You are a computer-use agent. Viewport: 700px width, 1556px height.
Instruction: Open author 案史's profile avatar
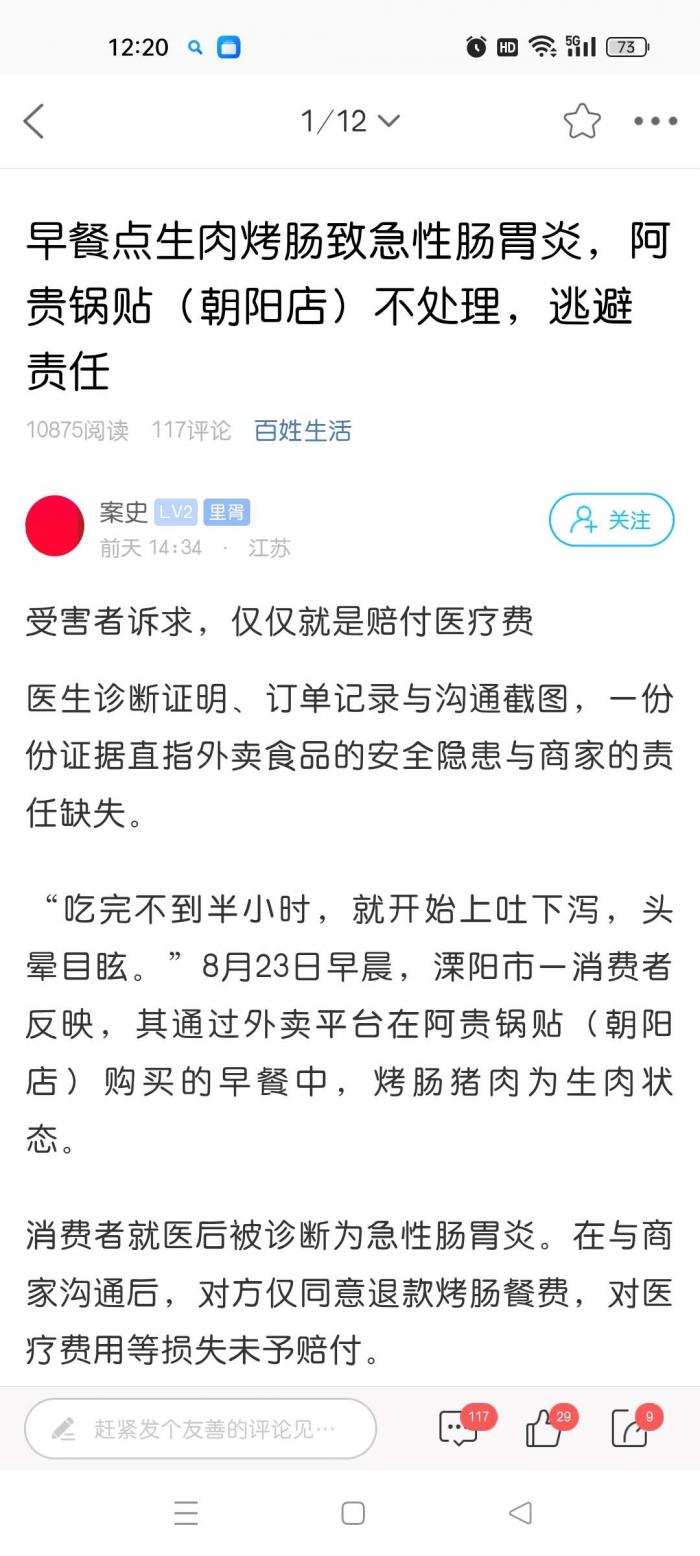[55, 526]
